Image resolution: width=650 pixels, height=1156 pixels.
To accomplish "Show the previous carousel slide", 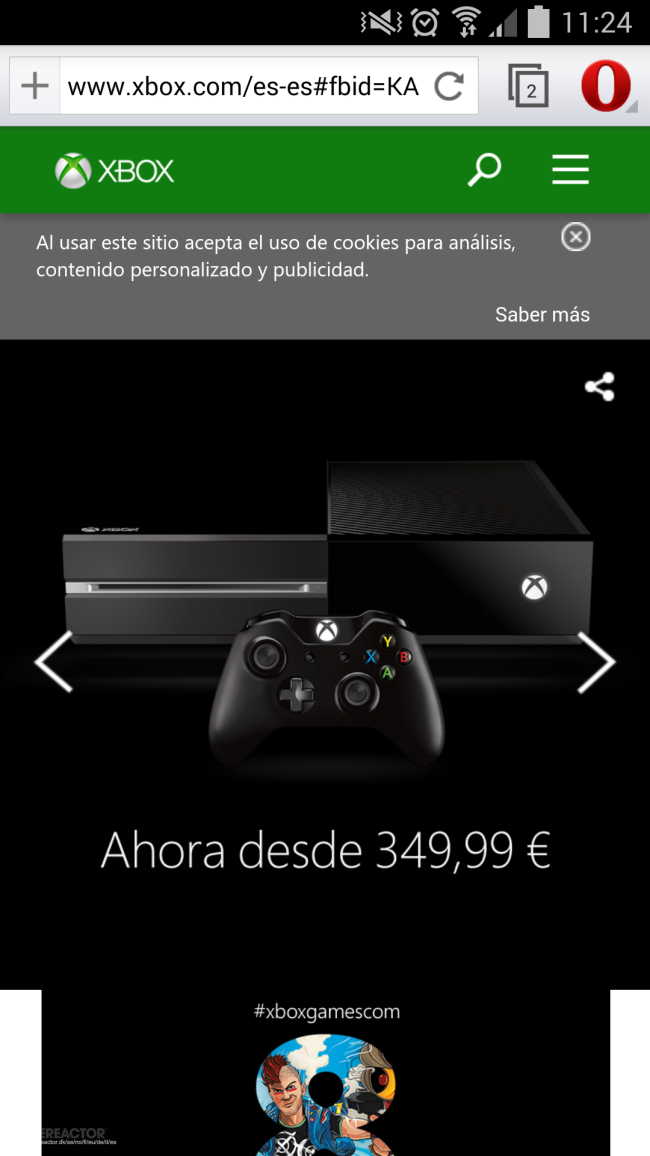I will (x=54, y=661).
